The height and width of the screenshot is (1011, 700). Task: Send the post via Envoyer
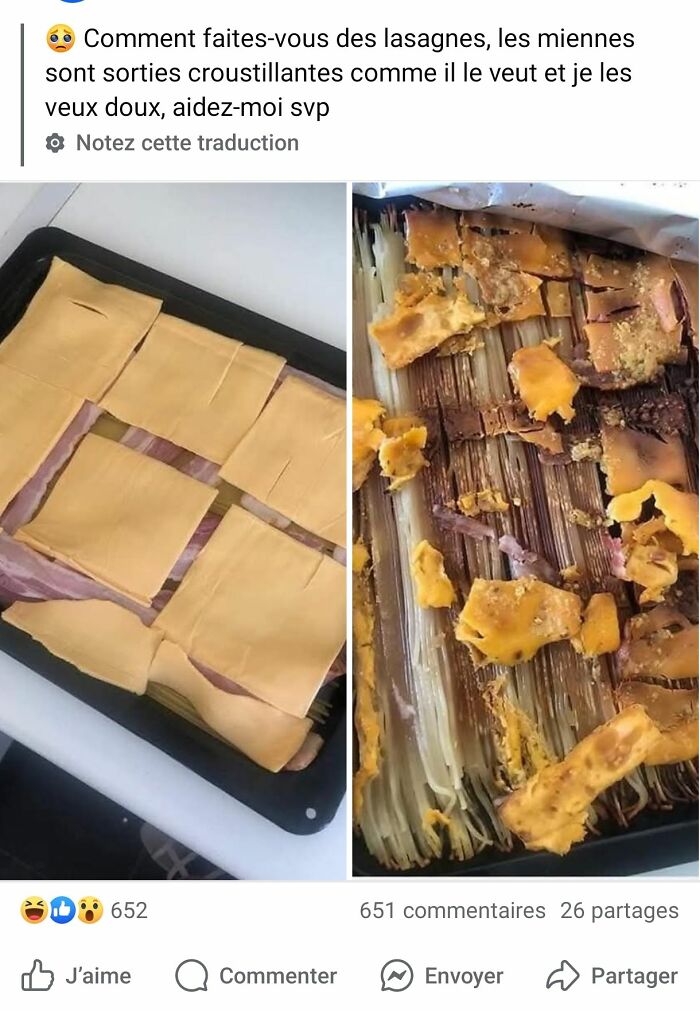click(x=442, y=976)
